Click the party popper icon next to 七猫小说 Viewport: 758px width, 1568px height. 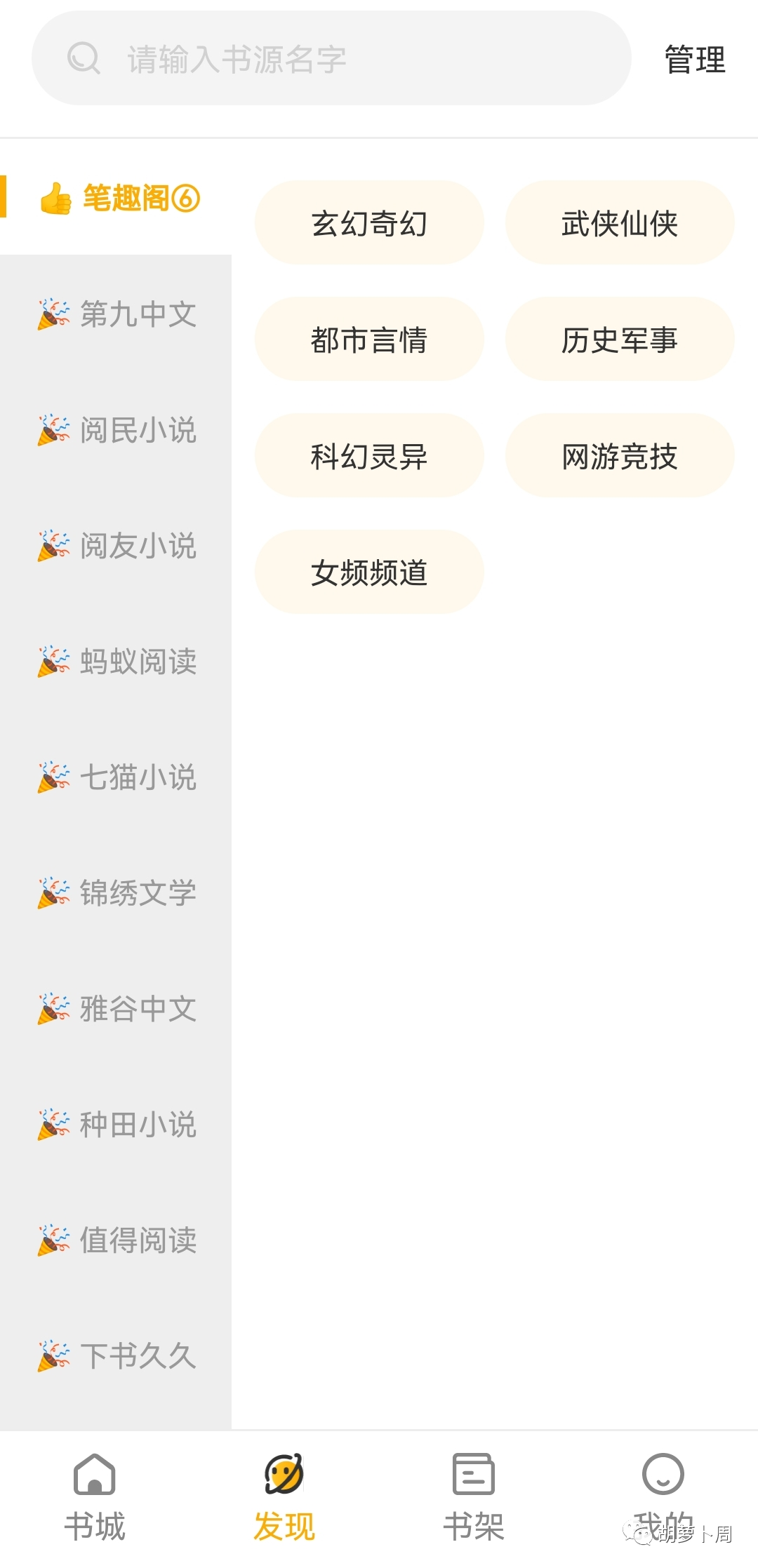[53, 775]
